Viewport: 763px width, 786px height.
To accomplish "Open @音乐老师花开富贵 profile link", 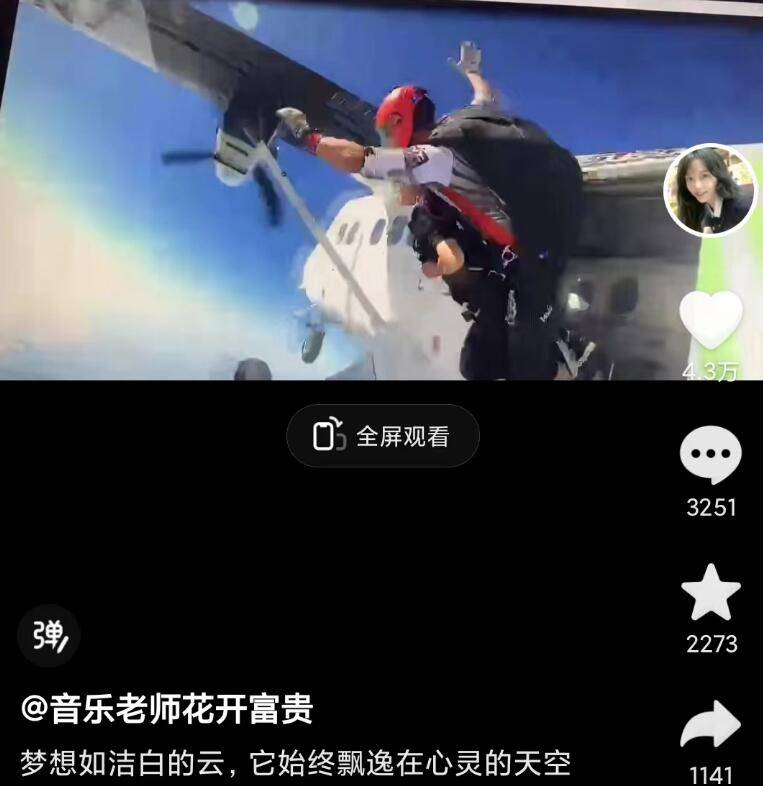I will pyautogui.click(x=167, y=709).
